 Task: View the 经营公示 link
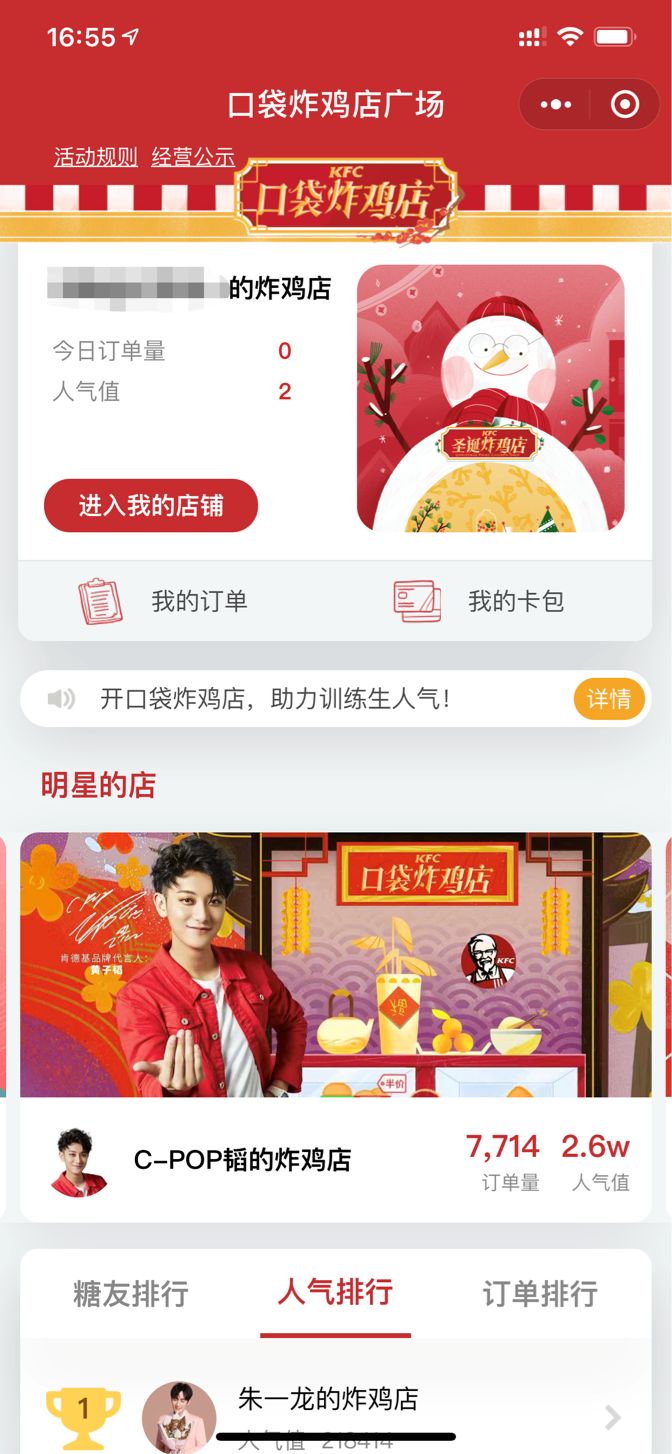coord(193,157)
